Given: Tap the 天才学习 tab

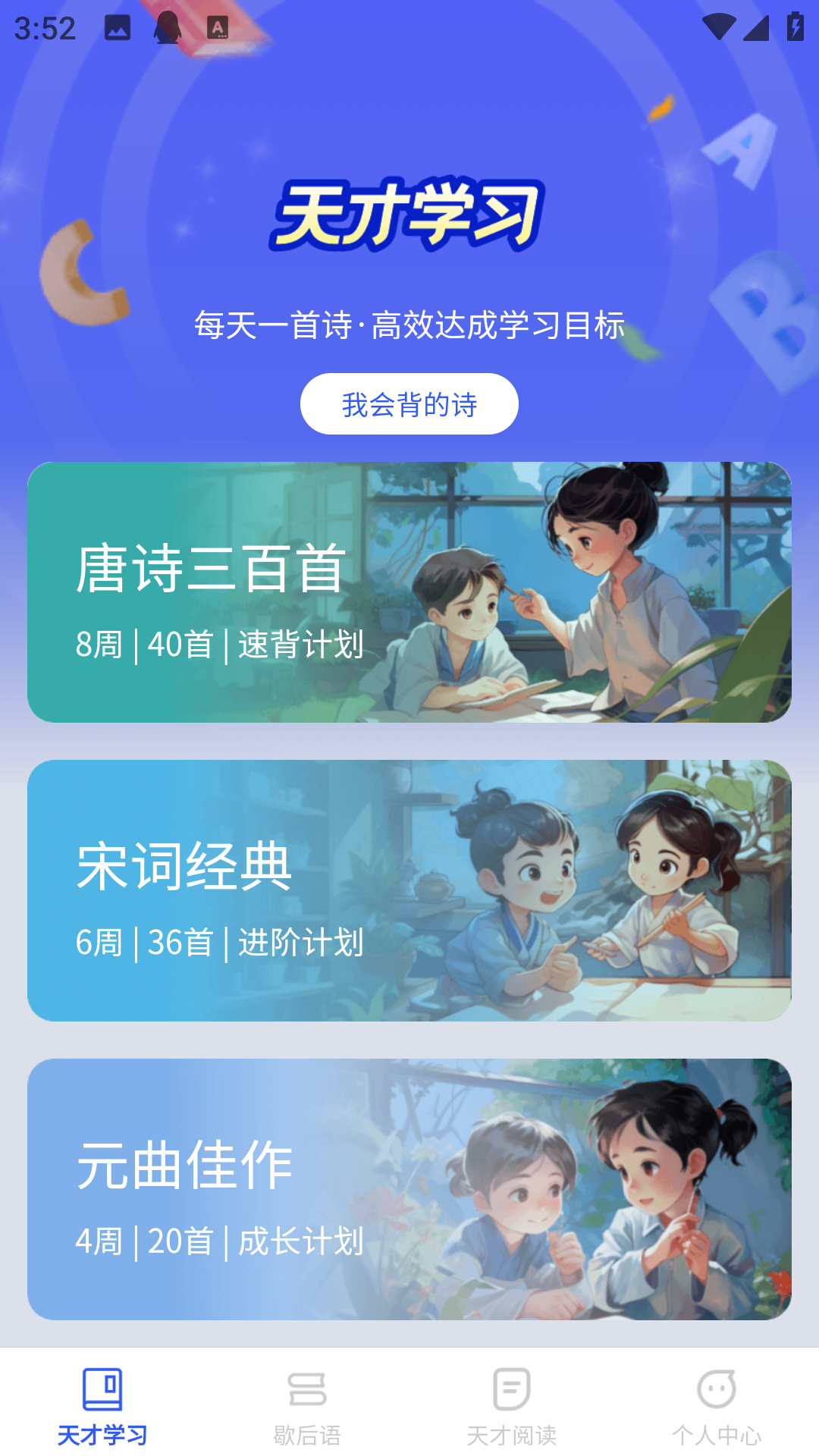Looking at the screenshot, I should (x=102, y=1405).
